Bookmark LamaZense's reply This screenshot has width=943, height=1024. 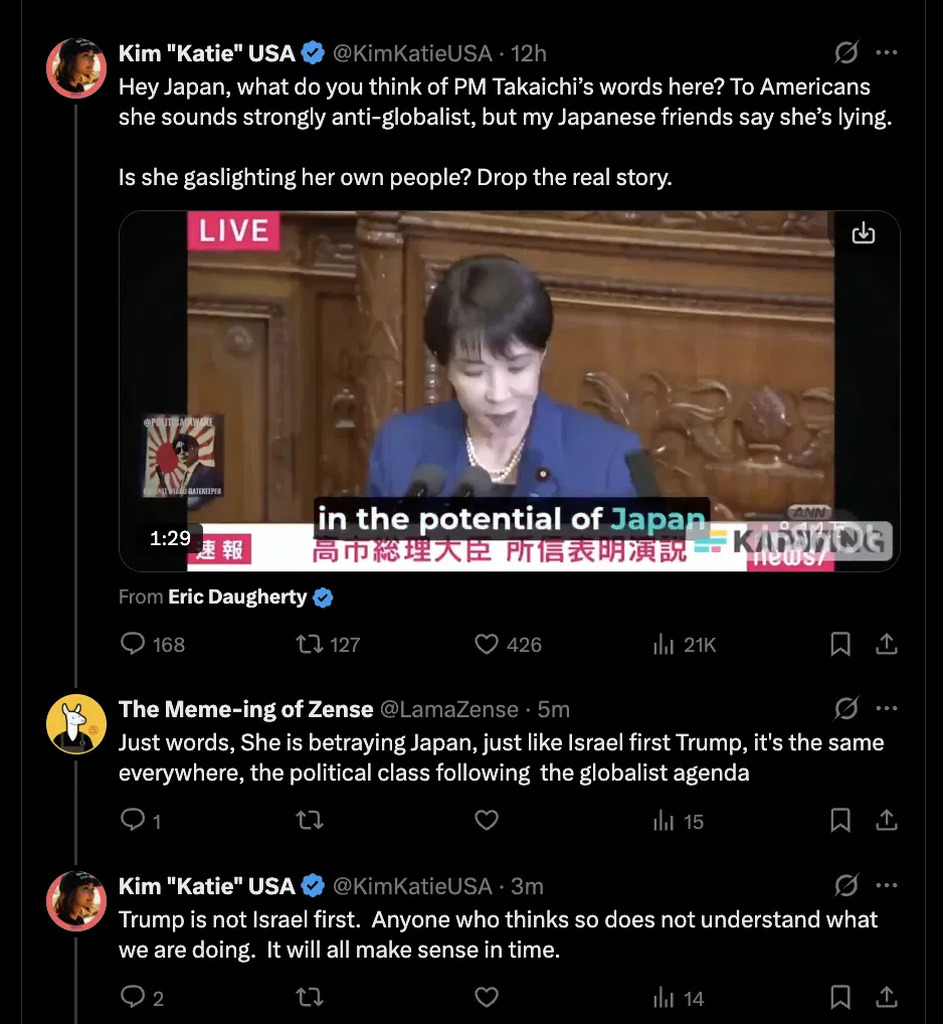(x=840, y=821)
